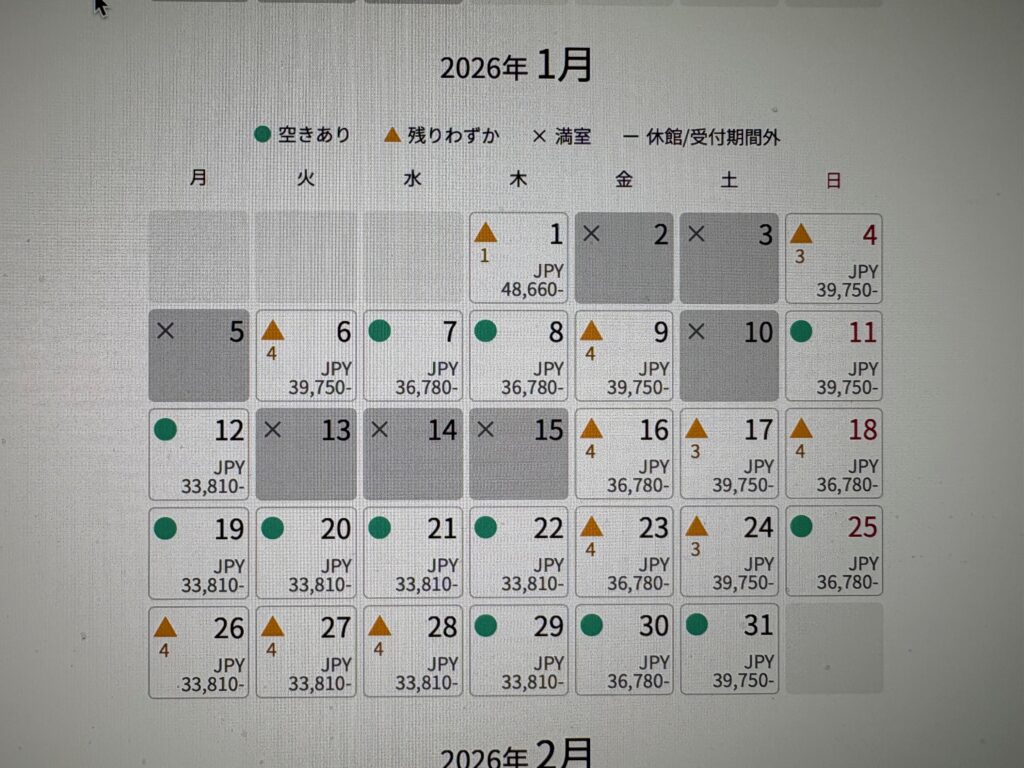1024x768 pixels.
Task: Choose January 4 with 3 rooms left
Action: point(834,258)
